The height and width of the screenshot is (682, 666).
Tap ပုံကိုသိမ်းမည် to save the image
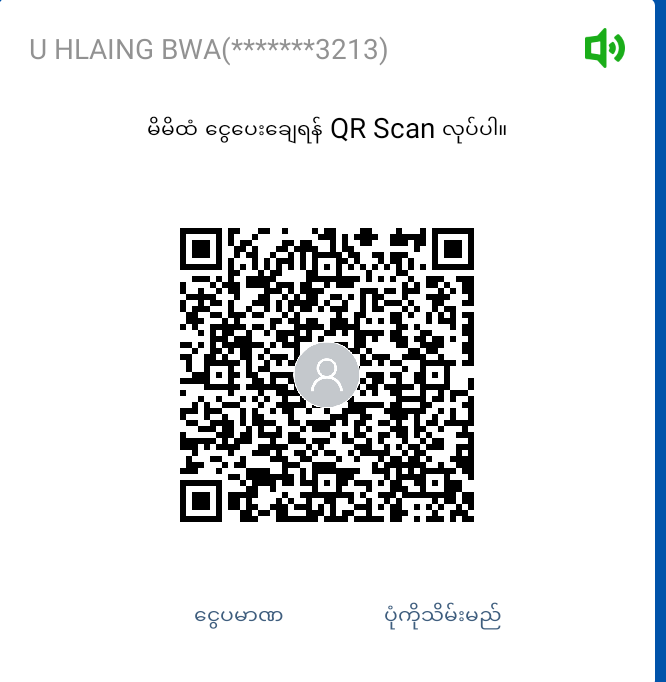click(443, 615)
